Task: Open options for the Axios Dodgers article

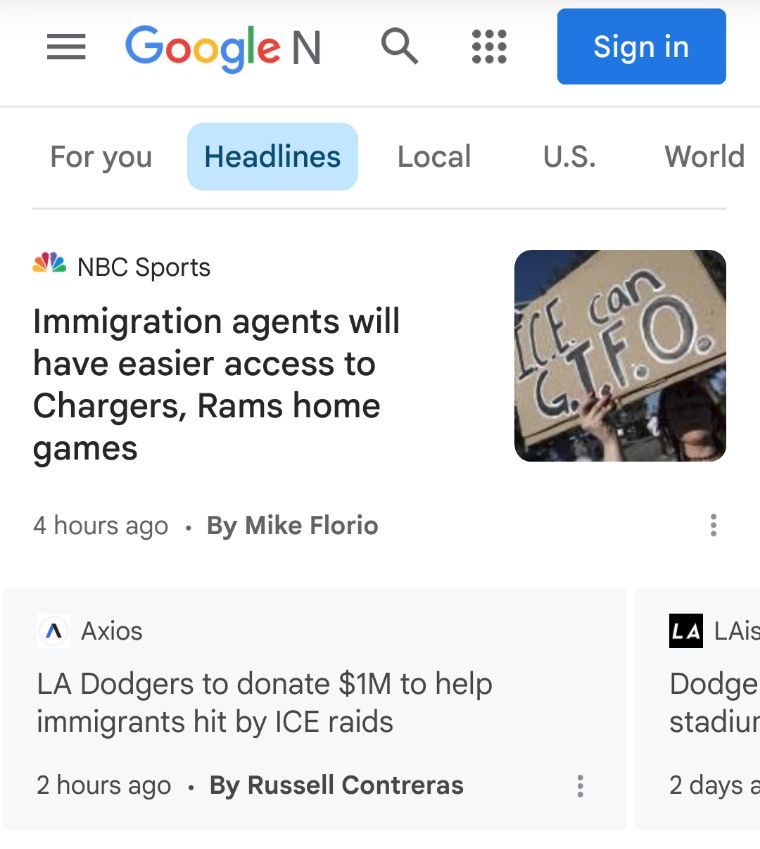Action: (x=580, y=786)
